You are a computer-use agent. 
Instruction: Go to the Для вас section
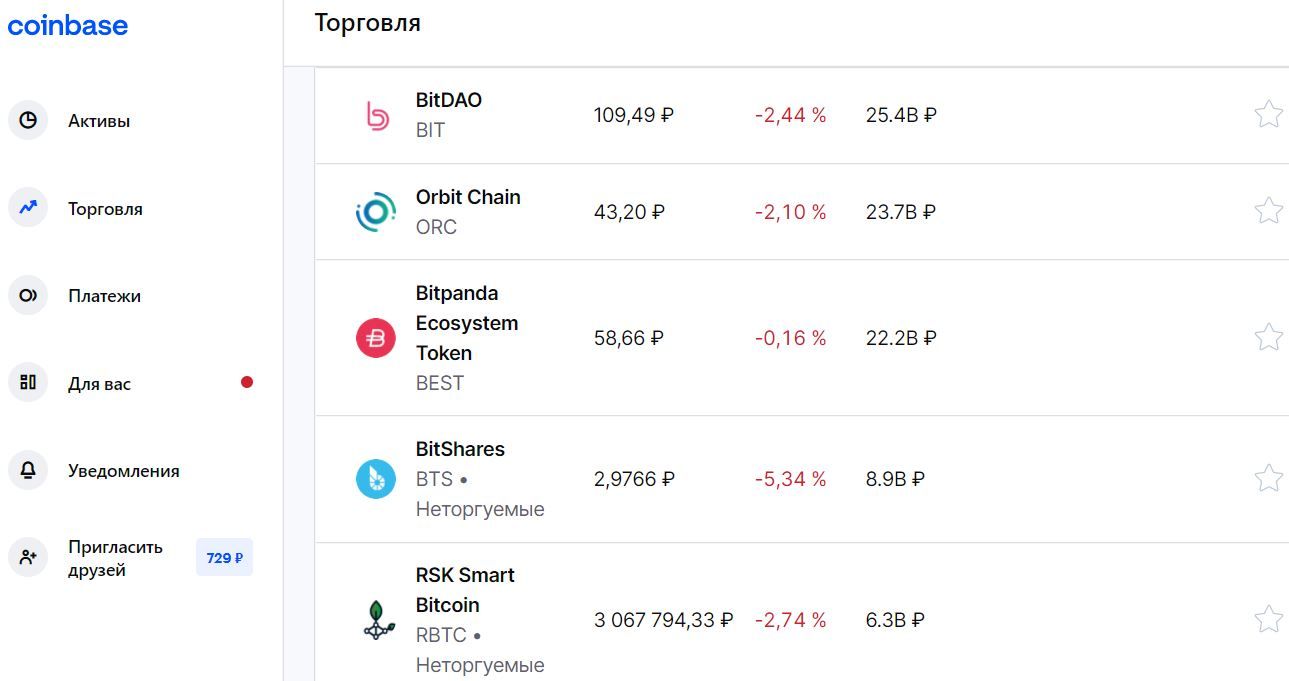[x=98, y=384]
